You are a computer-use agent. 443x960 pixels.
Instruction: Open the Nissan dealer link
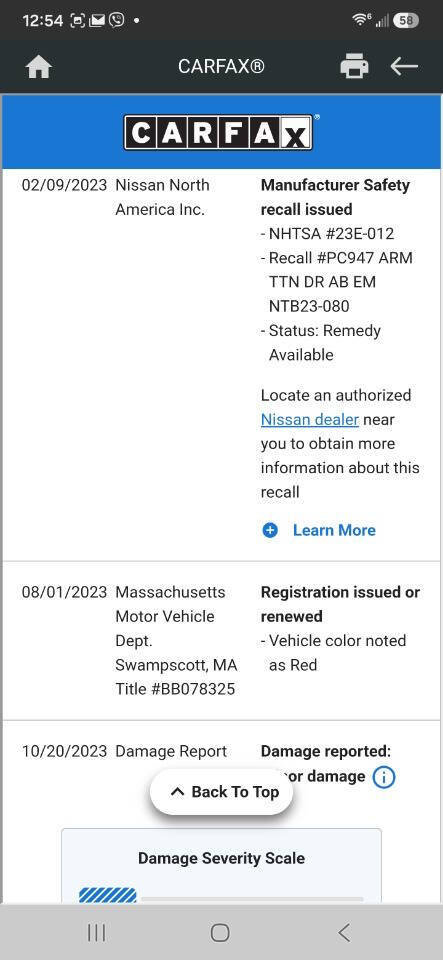tap(310, 419)
